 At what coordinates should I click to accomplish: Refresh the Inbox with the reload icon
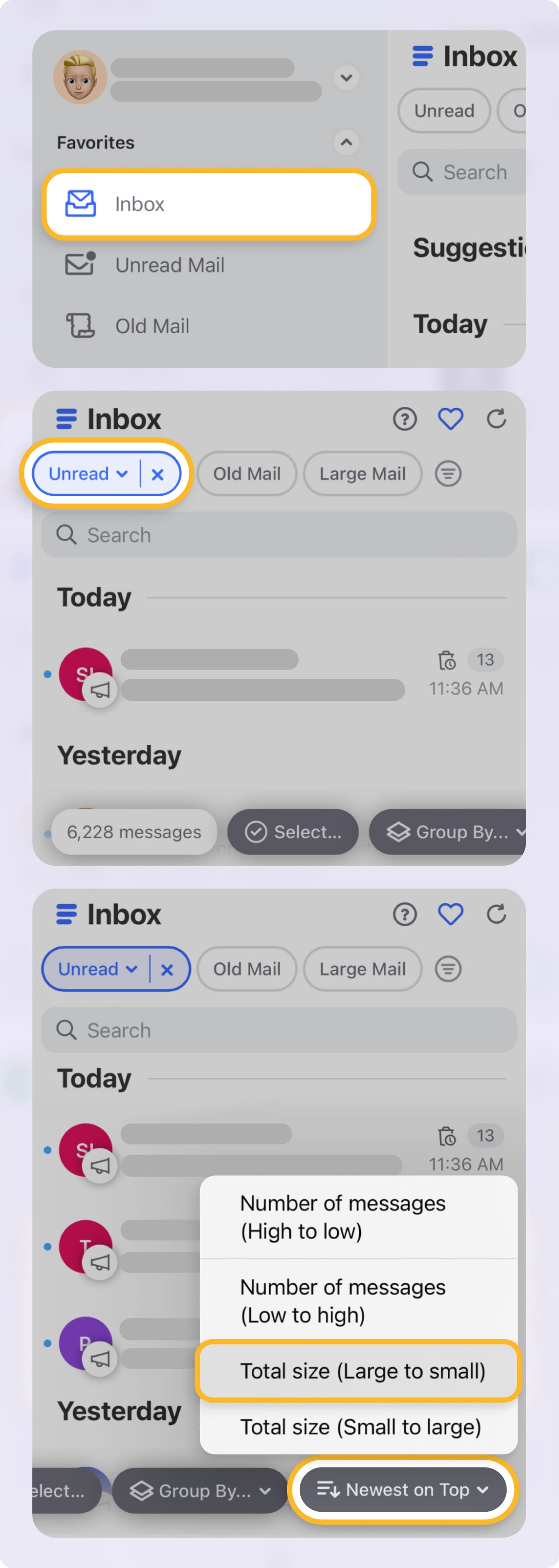[x=497, y=419]
